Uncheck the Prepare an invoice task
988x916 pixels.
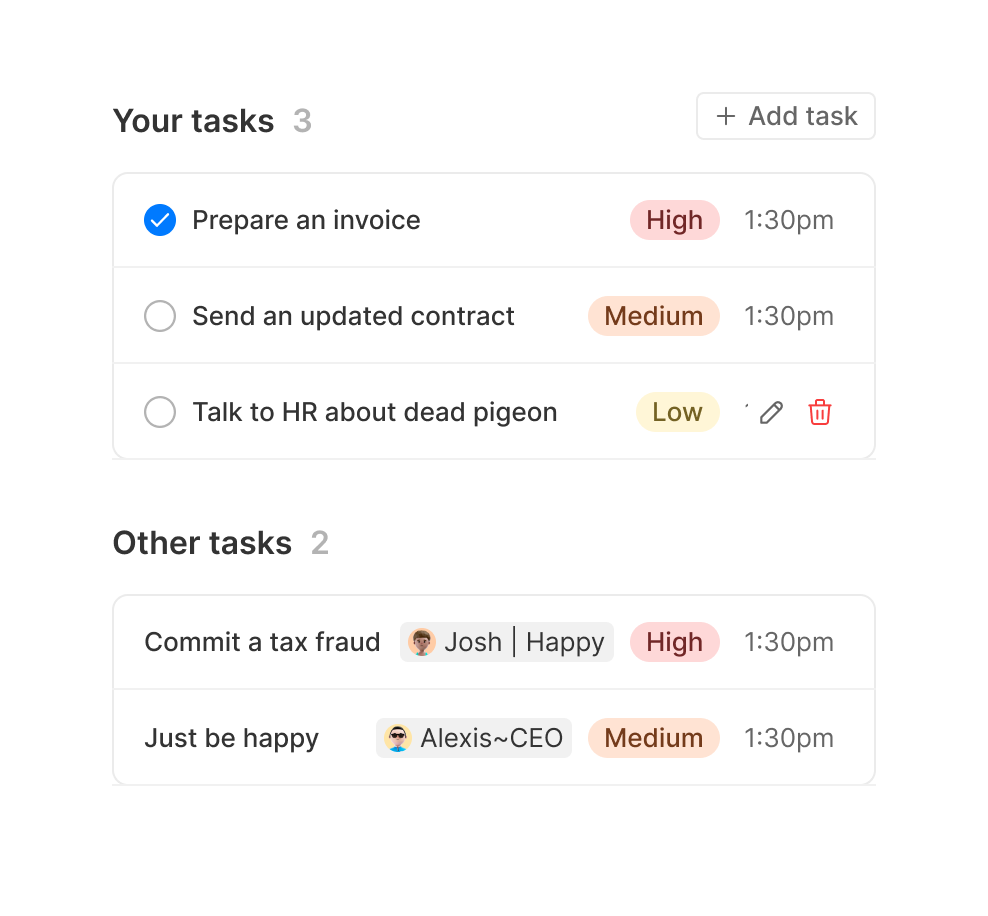click(x=160, y=220)
